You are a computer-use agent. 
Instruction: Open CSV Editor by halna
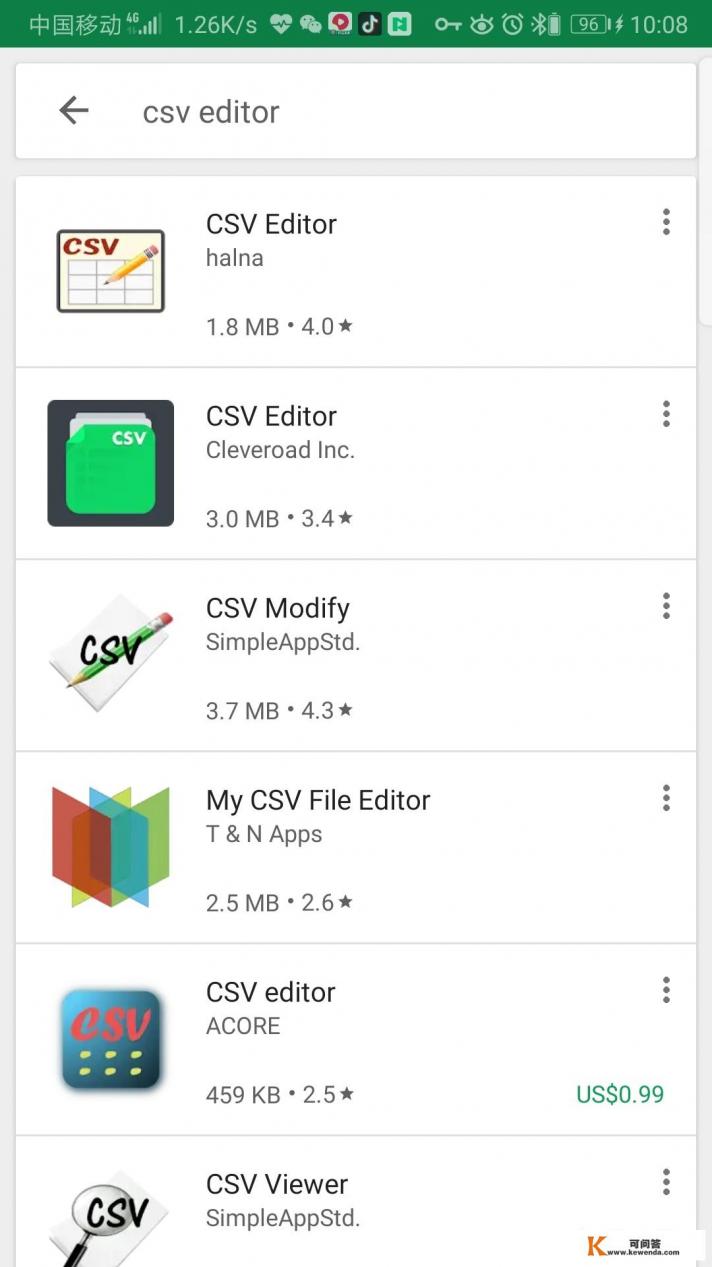[x=272, y=225]
